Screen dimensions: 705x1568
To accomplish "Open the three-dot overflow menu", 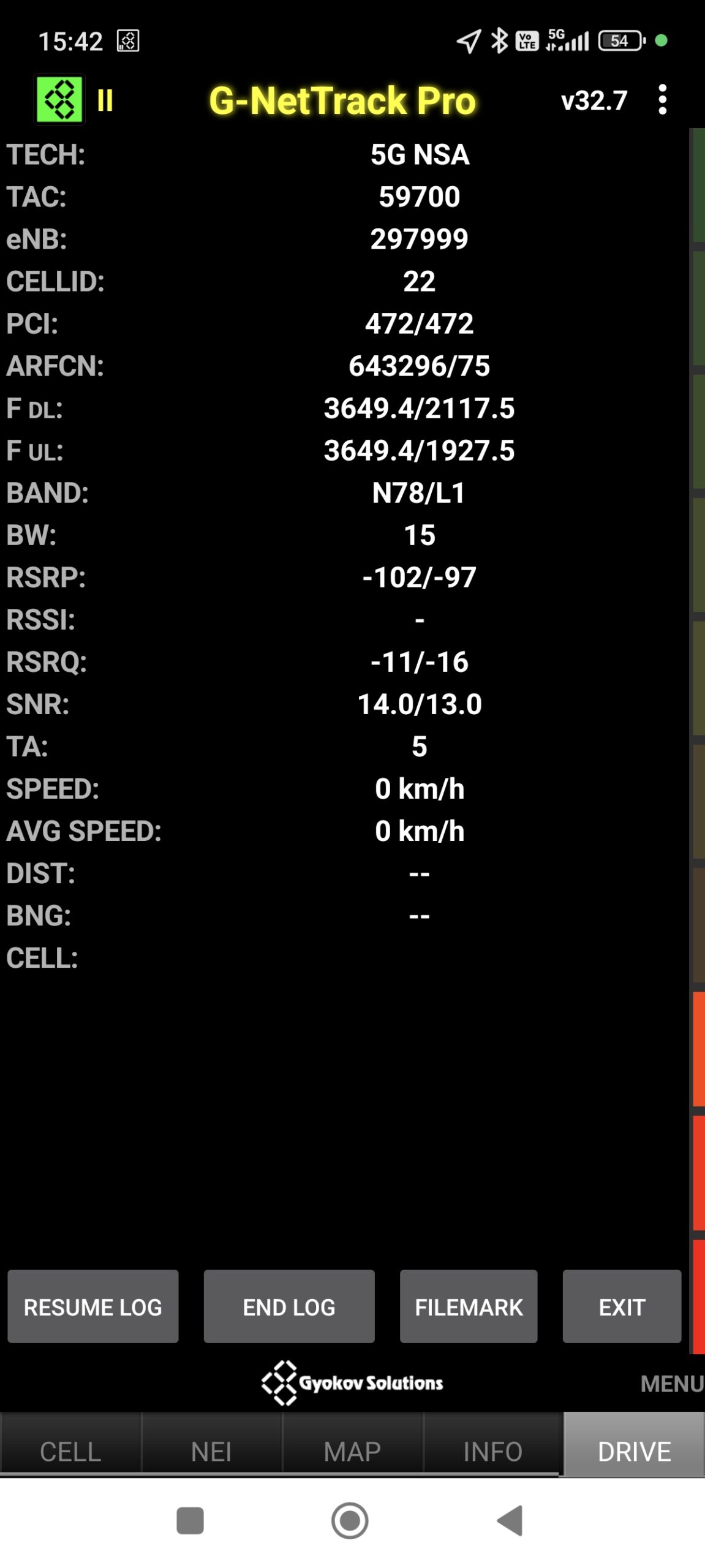I will pos(662,100).
